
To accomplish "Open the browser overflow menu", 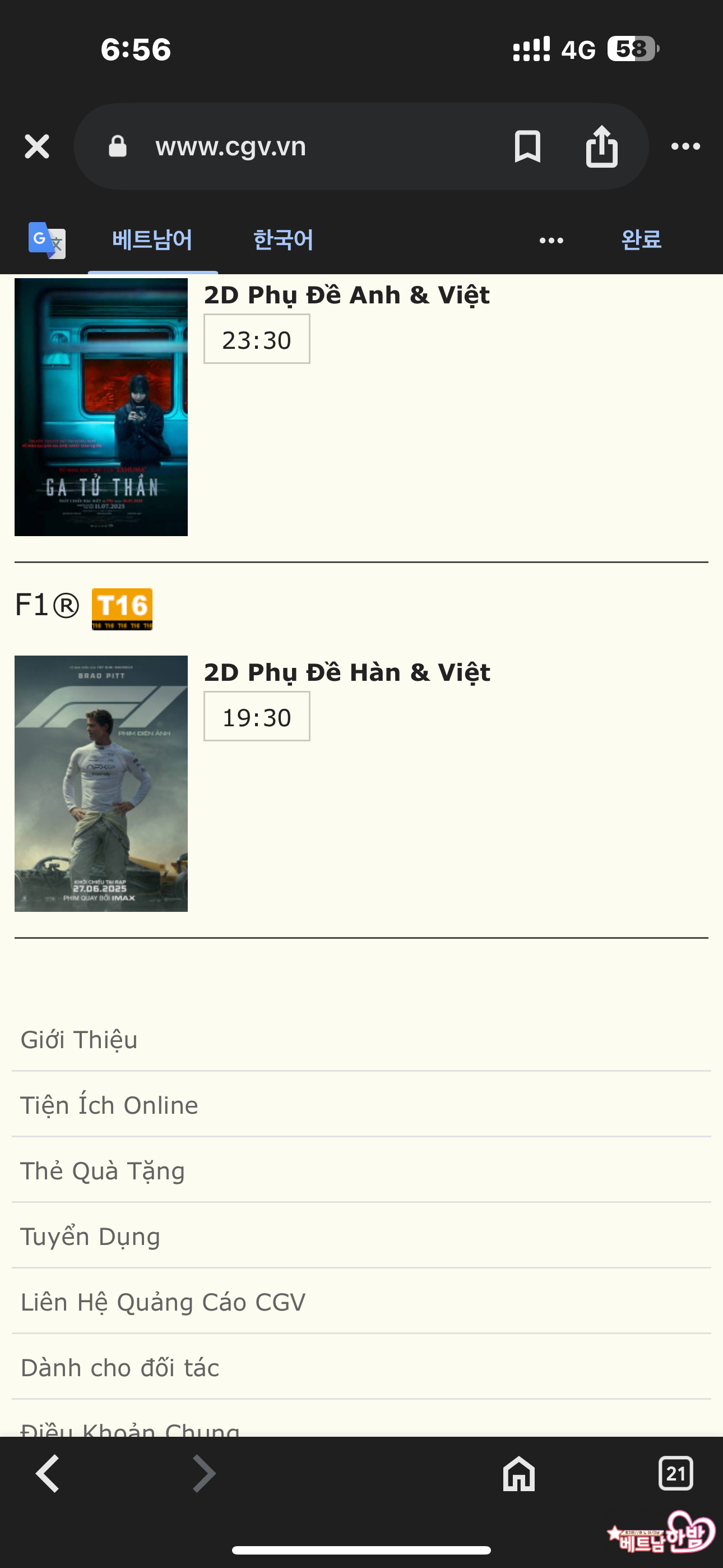I will (x=685, y=147).
